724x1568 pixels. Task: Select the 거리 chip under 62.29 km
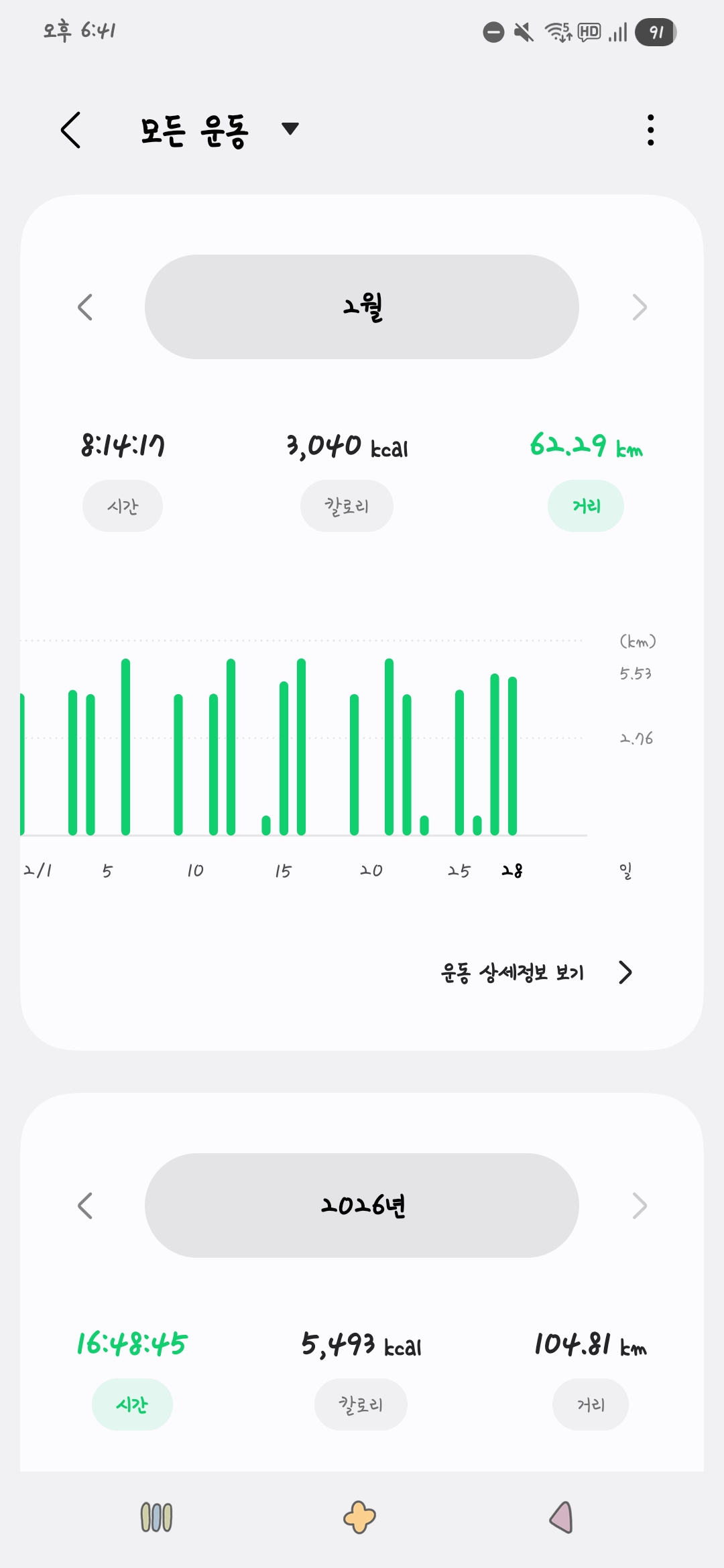point(586,506)
